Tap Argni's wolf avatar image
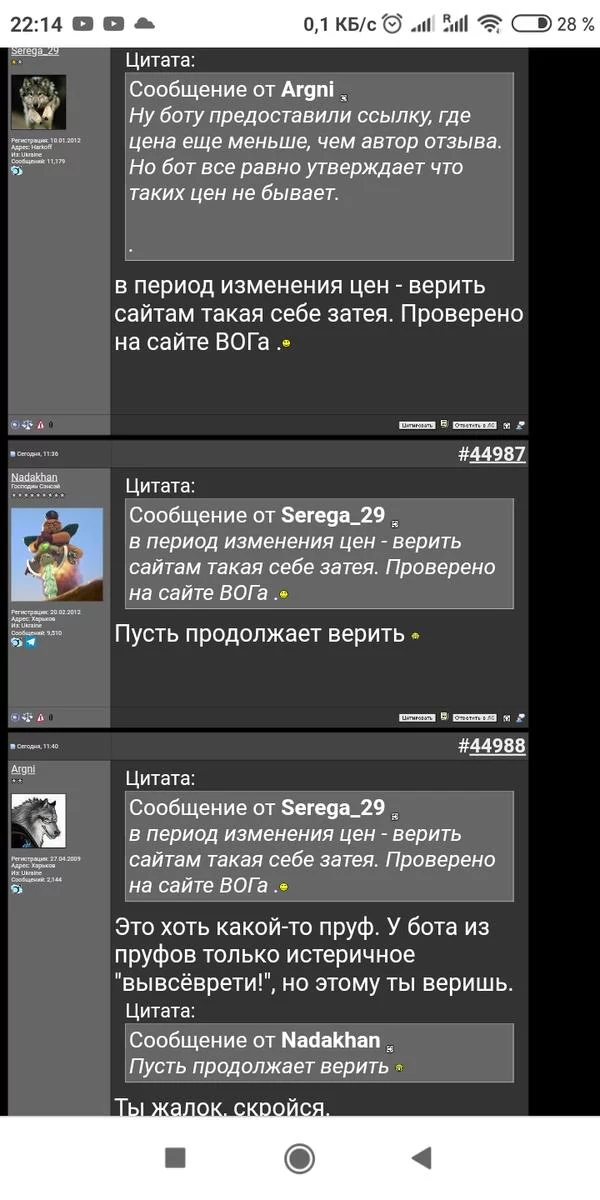This screenshot has width=600, height=1200. (38, 820)
